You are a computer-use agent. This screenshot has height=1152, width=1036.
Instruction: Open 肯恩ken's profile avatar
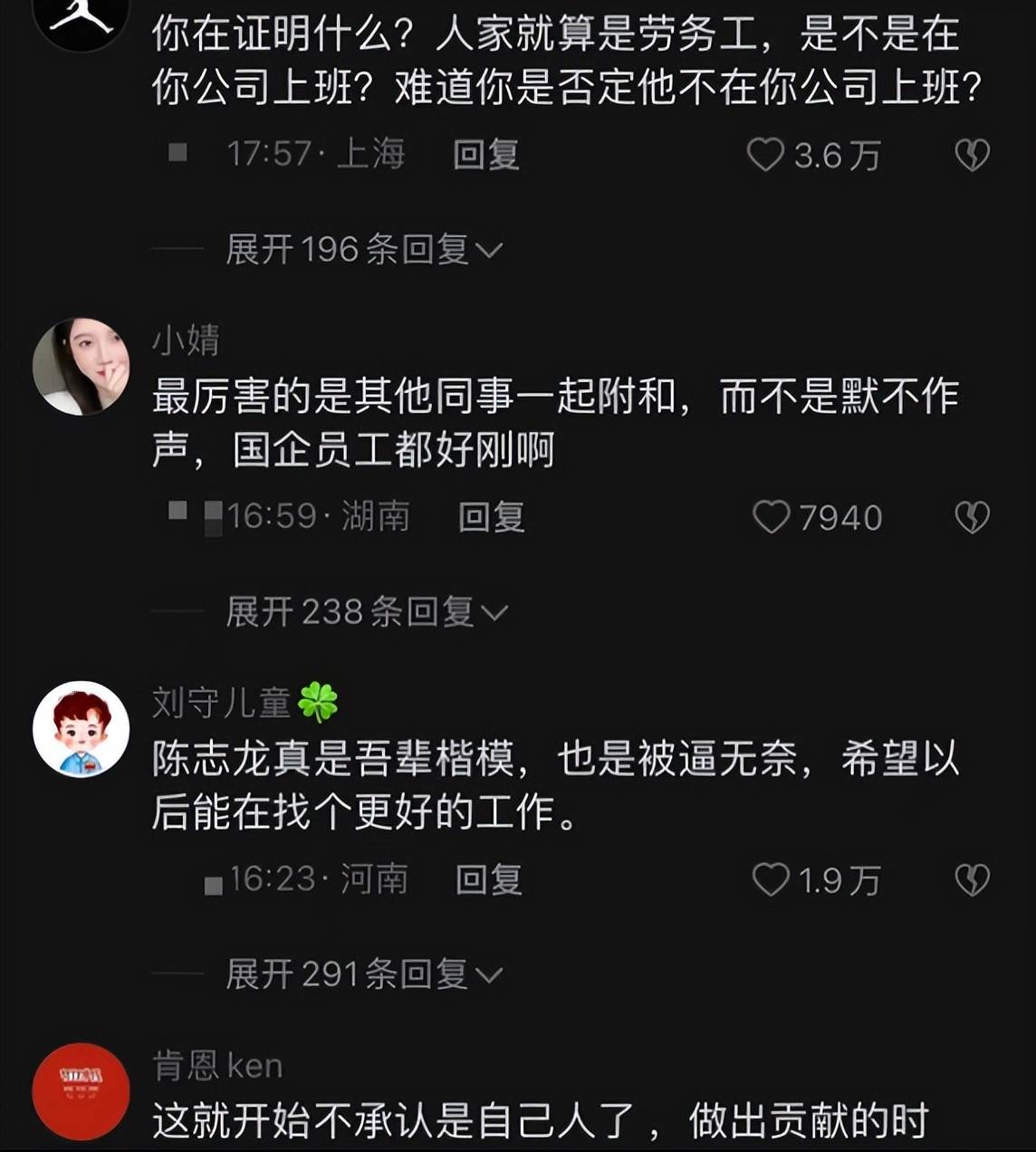[x=81, y=1090]
